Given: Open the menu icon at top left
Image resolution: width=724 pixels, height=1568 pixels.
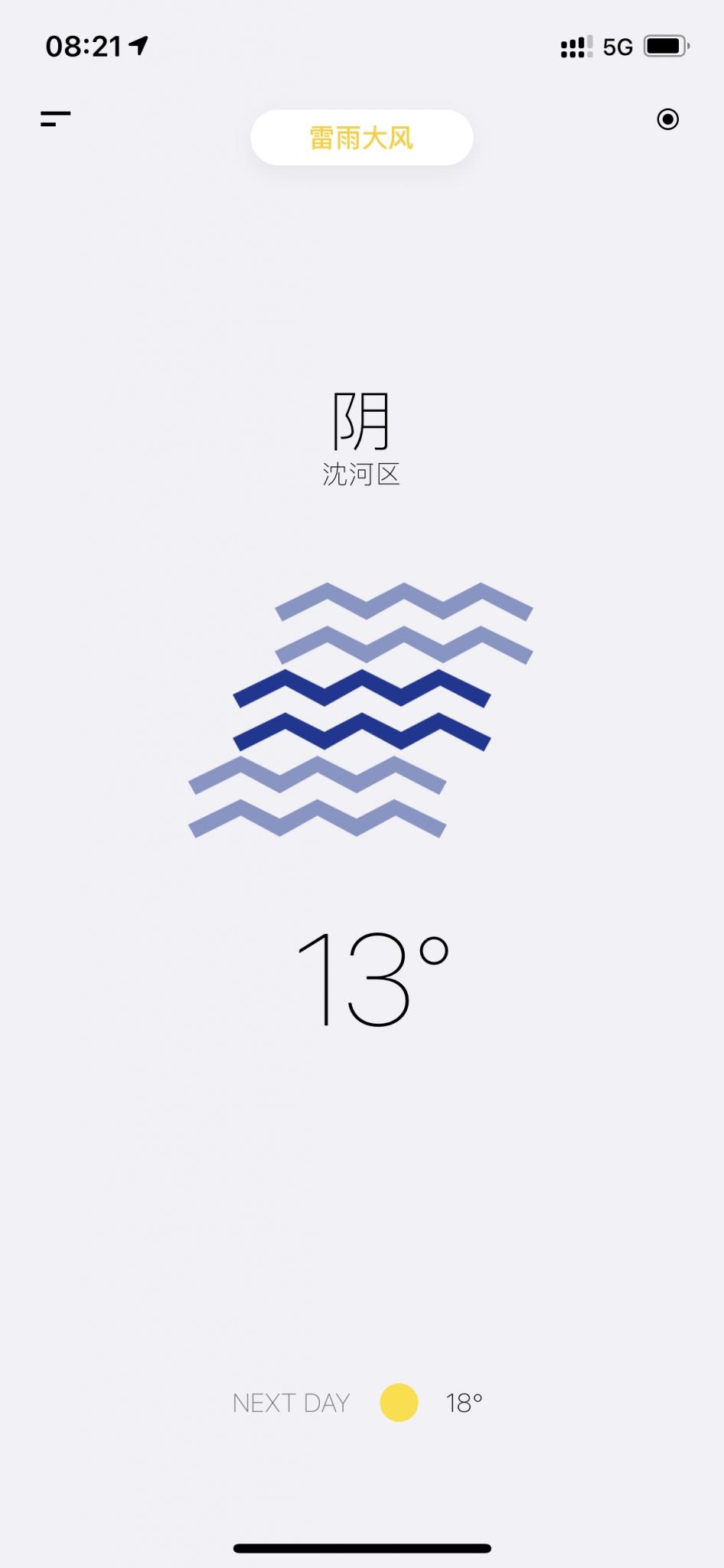Looking at the screenshot, I should click(x=55, y=119).
